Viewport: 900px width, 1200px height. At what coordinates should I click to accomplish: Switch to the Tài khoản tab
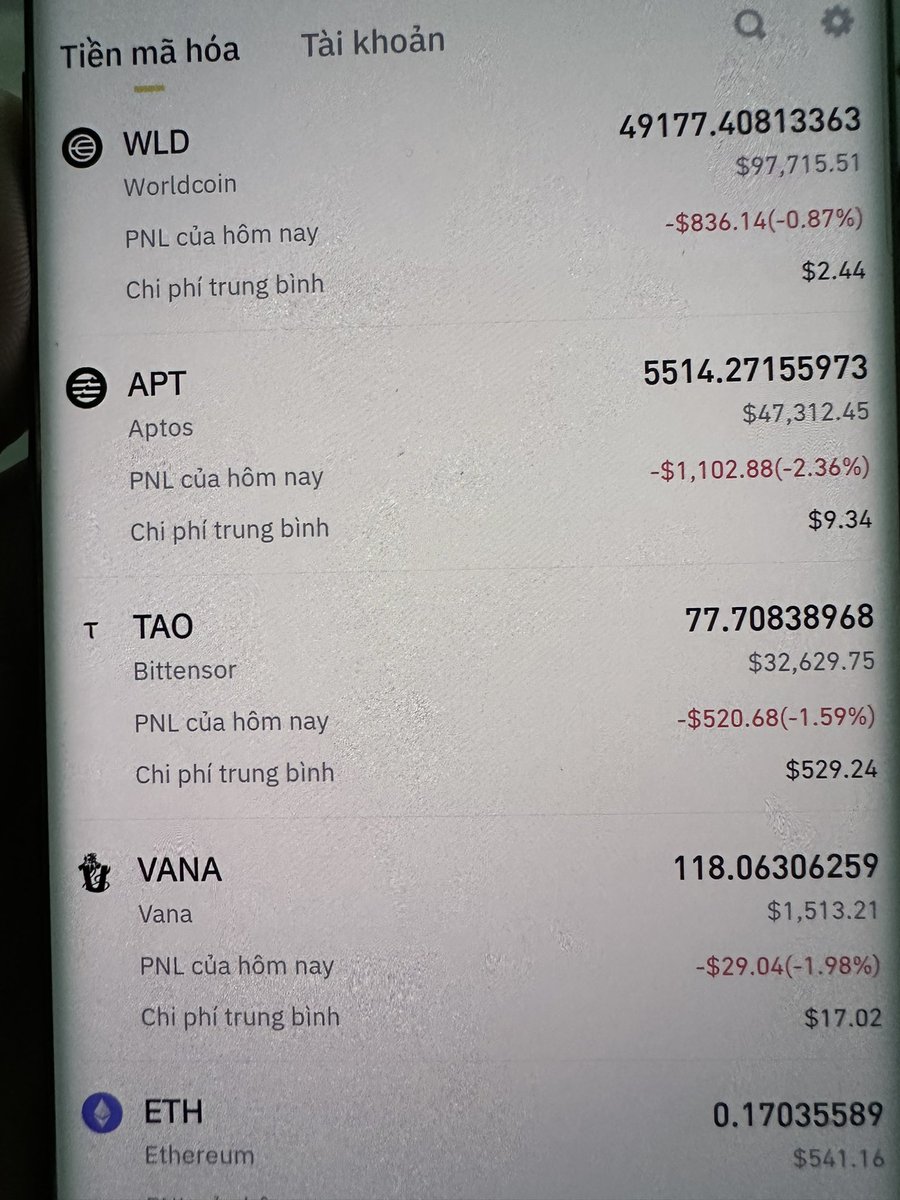click(x=373, y=42)
